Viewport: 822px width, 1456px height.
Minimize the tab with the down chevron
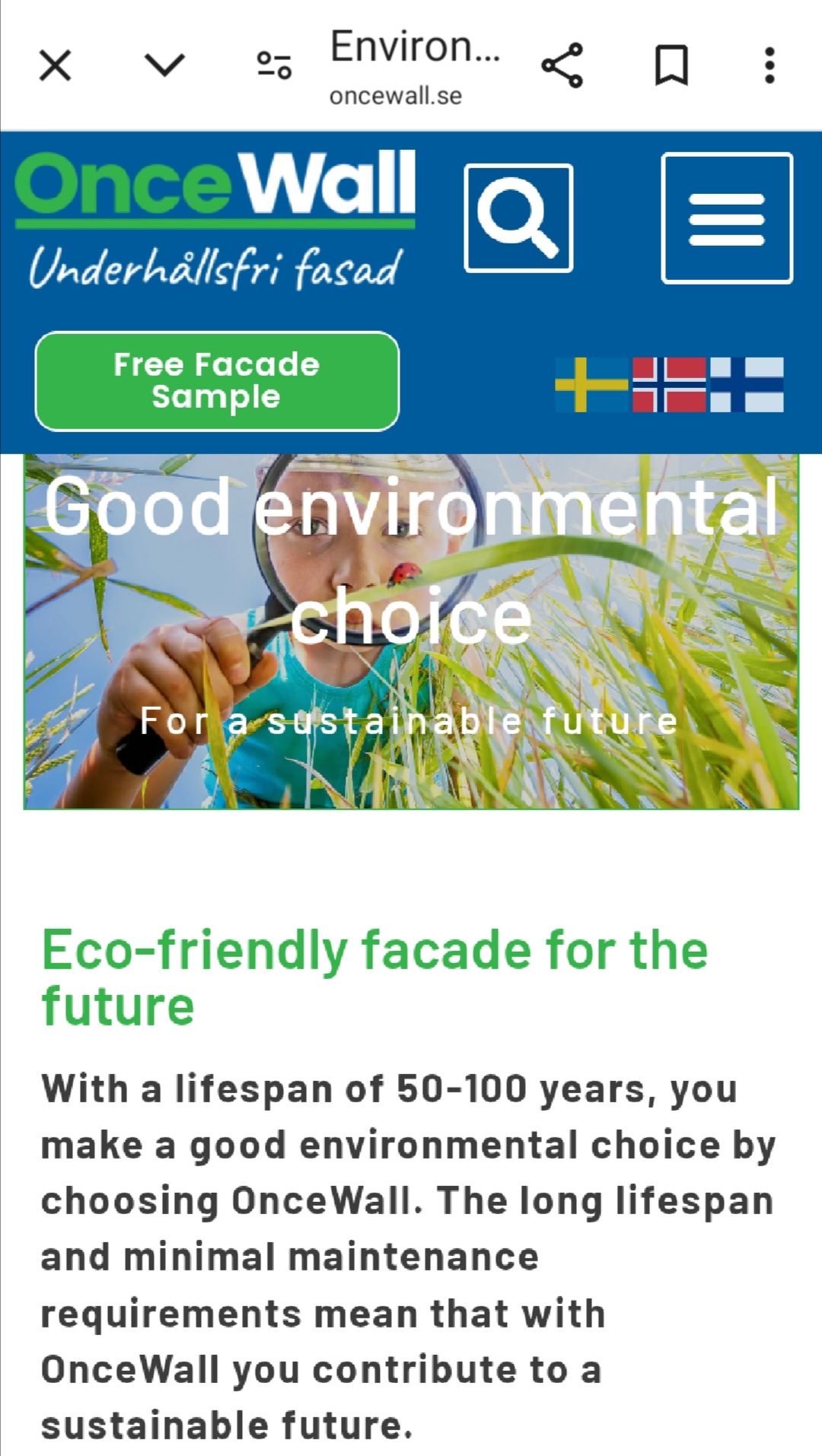pos(164,65)
